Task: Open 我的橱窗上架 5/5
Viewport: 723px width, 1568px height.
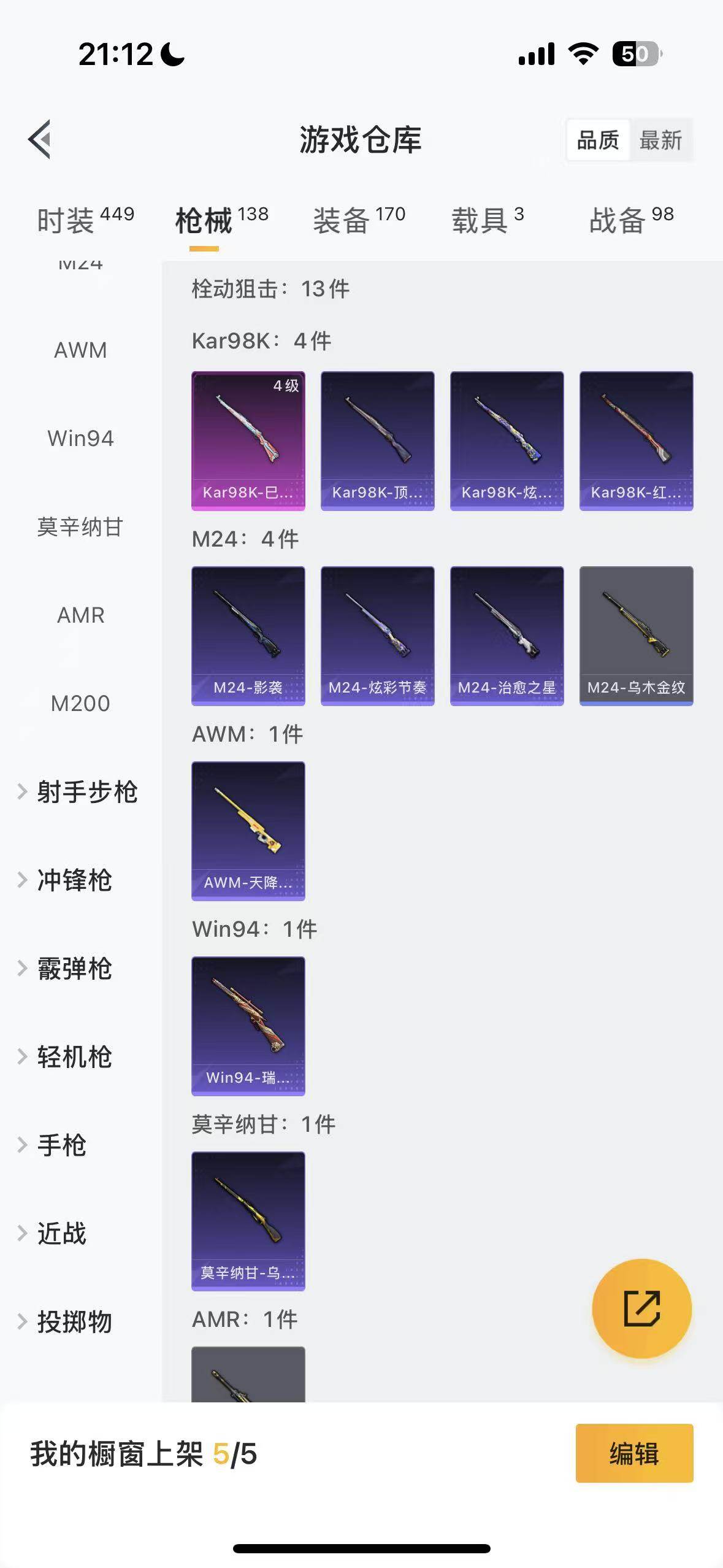Action: [x=141, y=1455]
